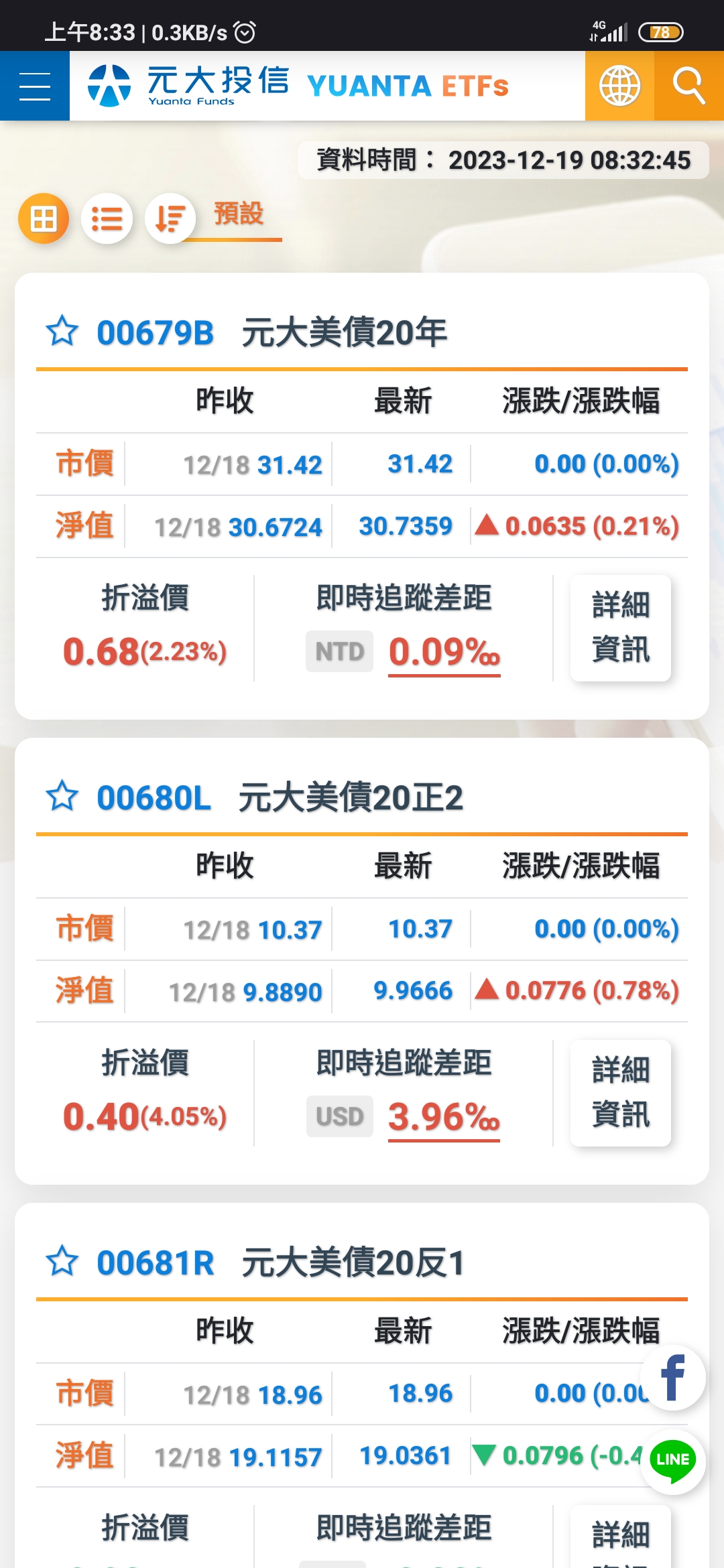Favorite 00679B 元大美債20年 with the star
Viewport: 724px width, 1568px height.
tap(62, 332)
